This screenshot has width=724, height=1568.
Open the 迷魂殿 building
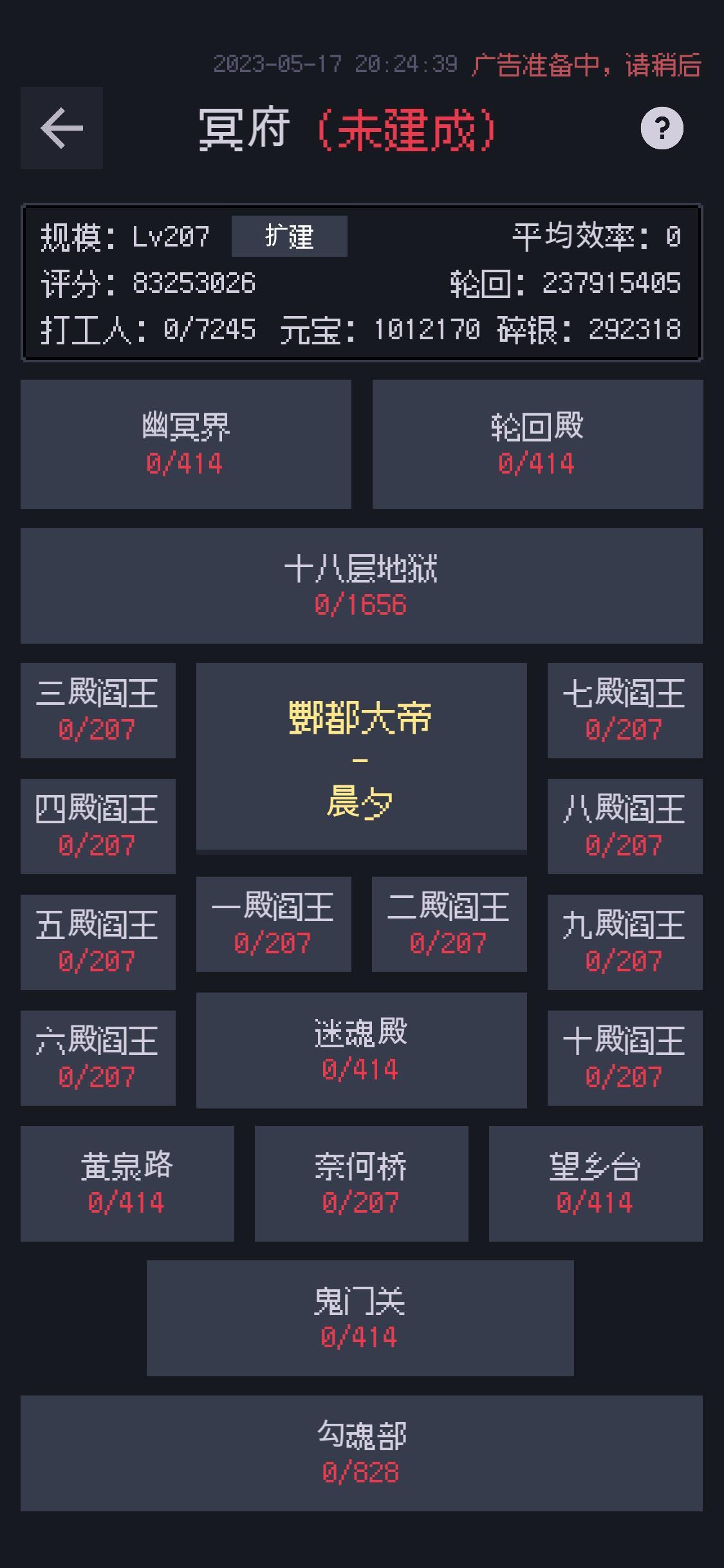click(x=361, y=1050)
